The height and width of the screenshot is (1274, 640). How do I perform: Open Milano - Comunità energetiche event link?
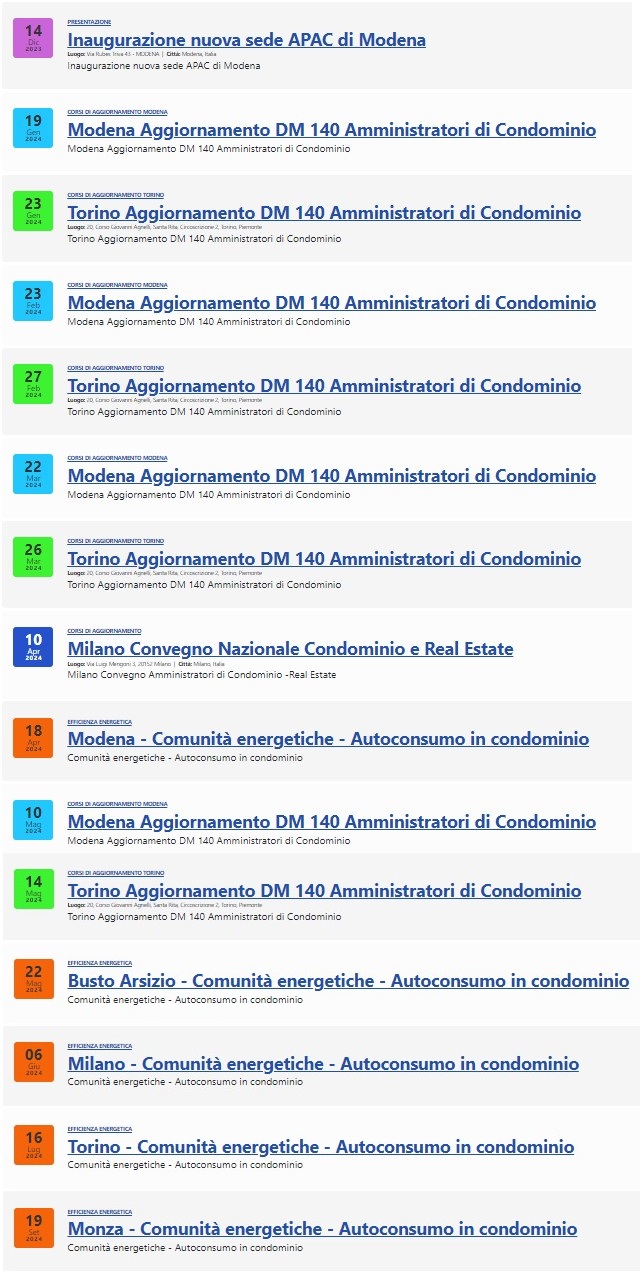point(323,1064)
